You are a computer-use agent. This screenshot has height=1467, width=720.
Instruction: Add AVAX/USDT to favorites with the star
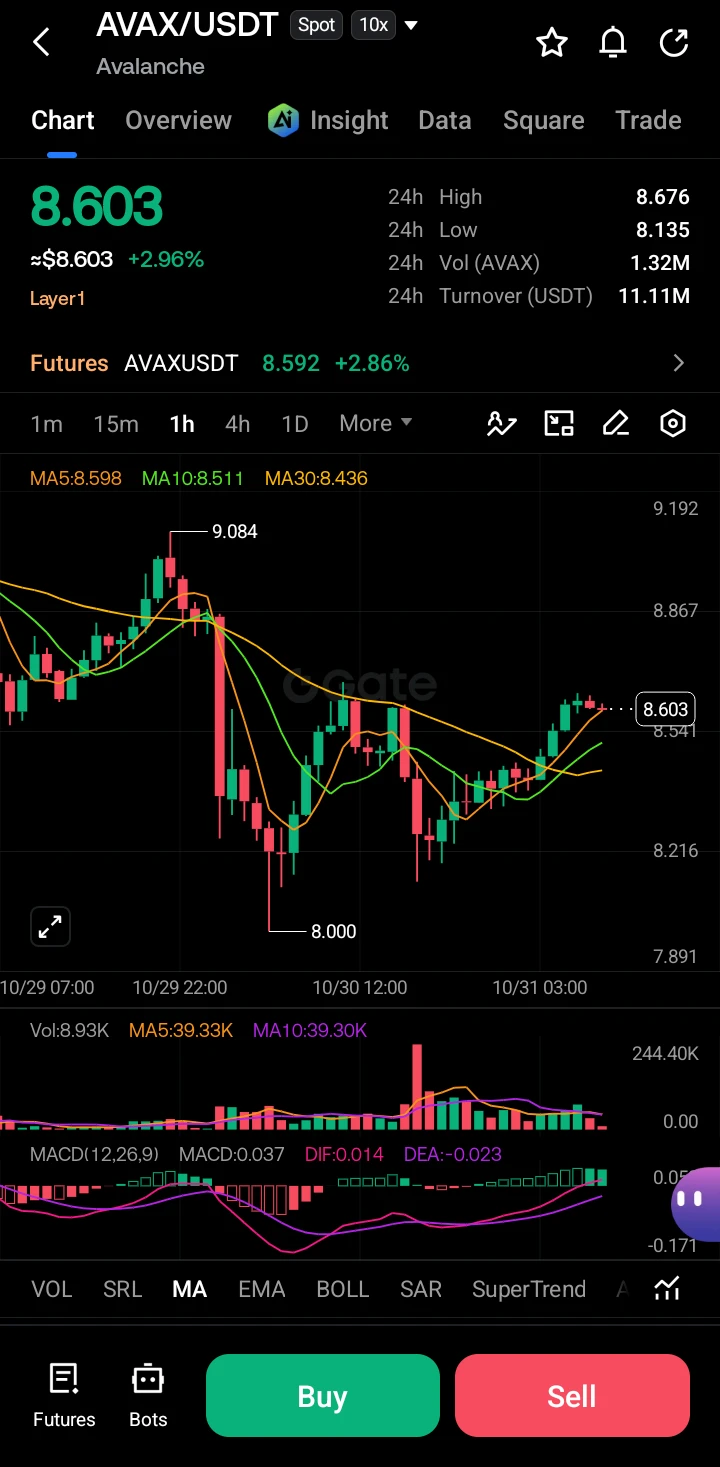click(551, 42)
